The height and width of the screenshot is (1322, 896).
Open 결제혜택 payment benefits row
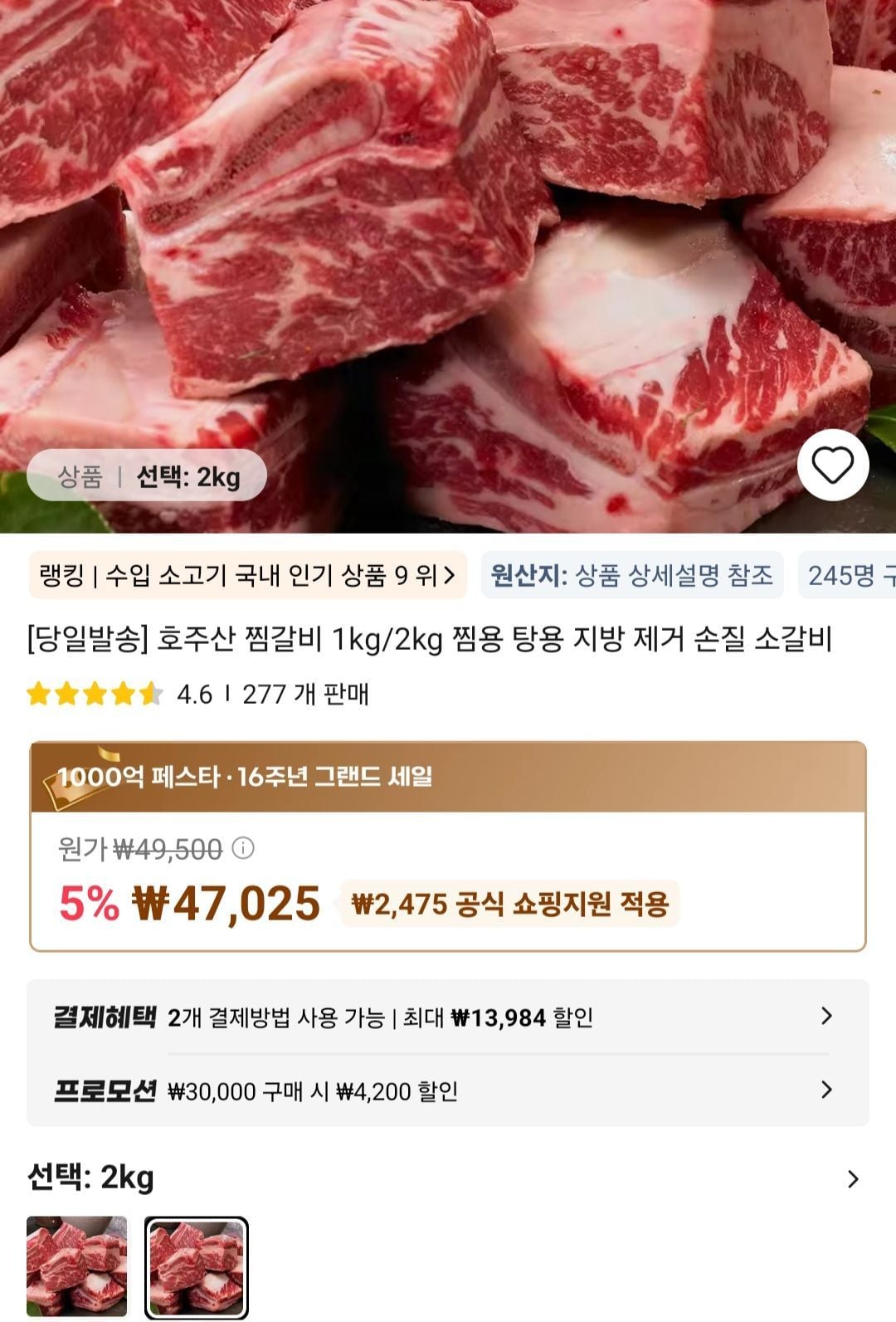[x=448, y=1017]
